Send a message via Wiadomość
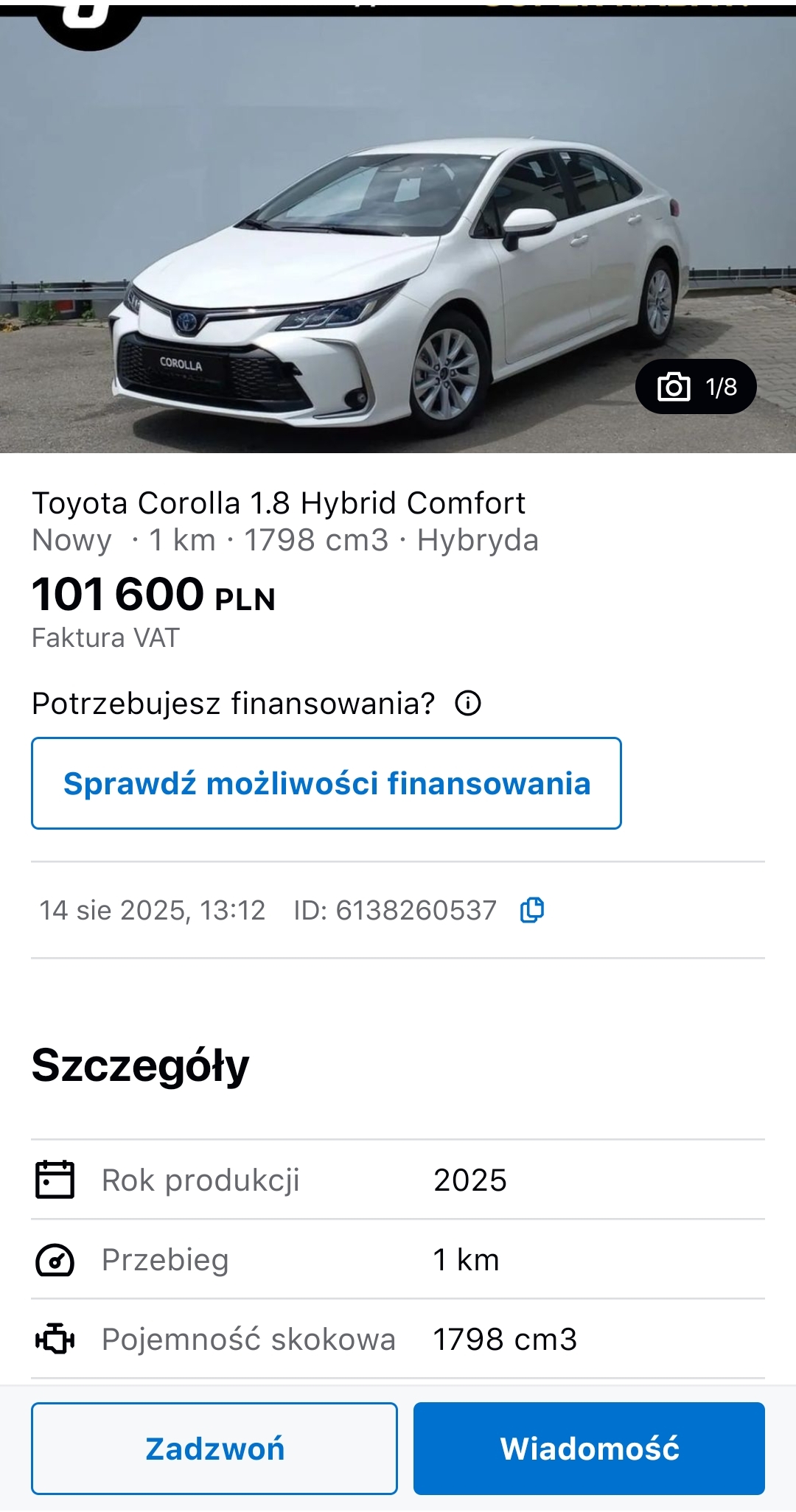This screenshot has width=796, height=1512. click(589, 1449)
